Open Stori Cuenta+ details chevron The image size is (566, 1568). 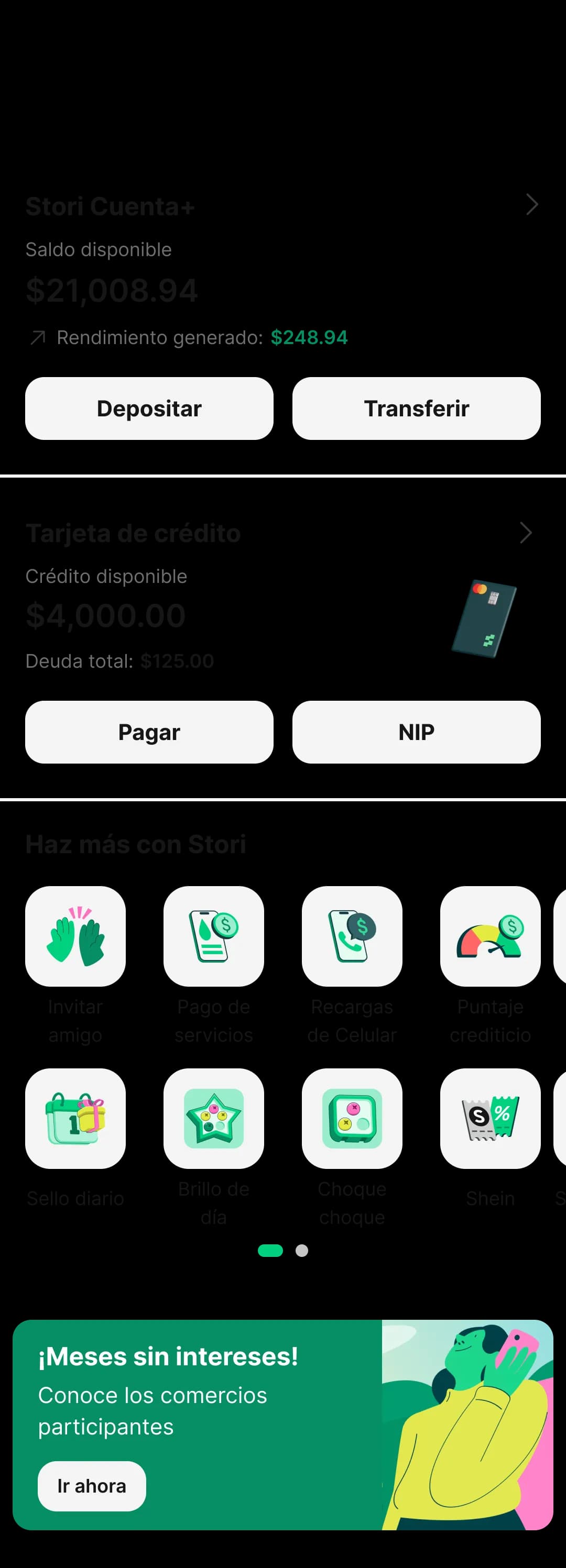tap(531, 205)
